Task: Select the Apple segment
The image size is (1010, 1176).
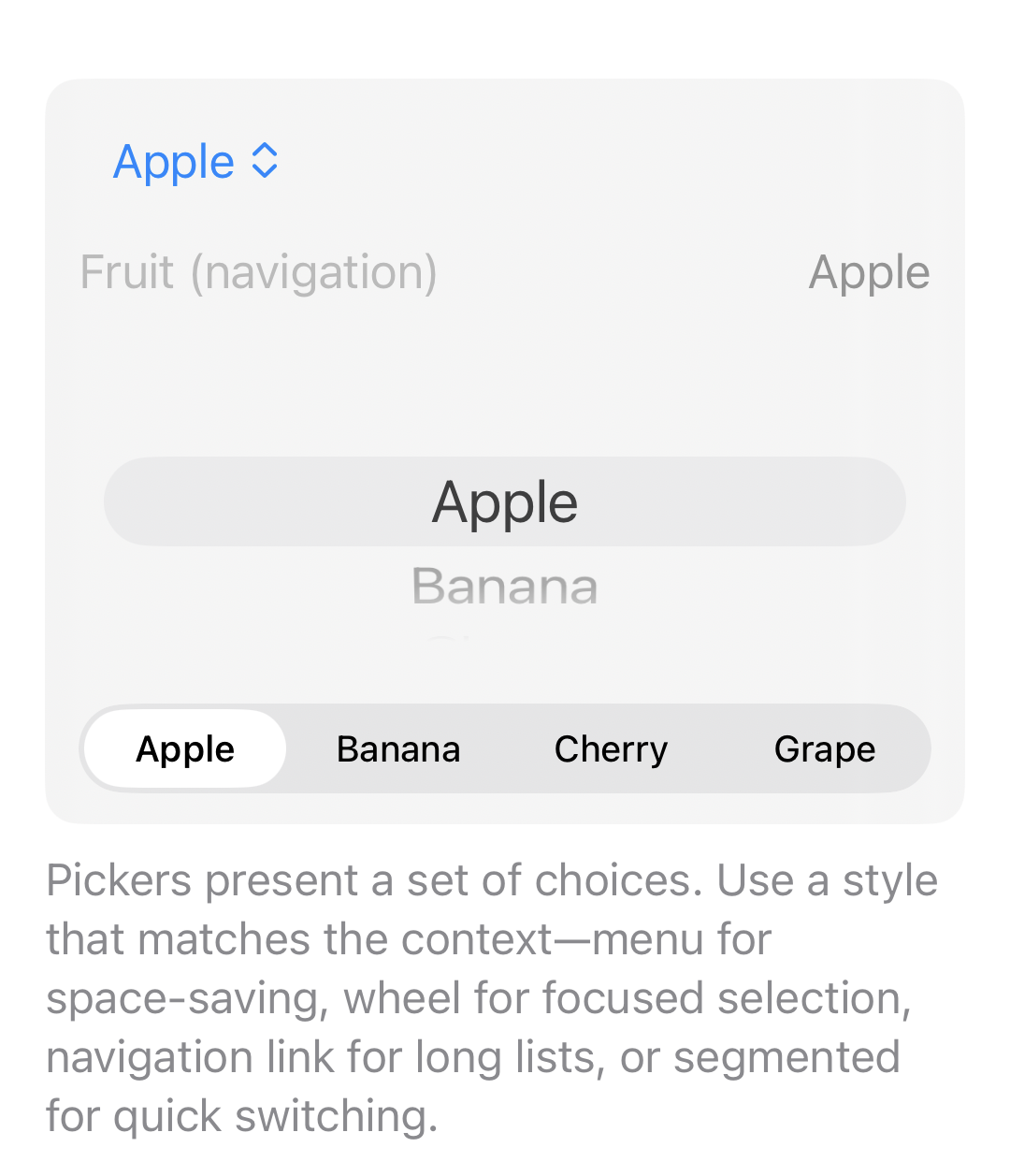Action: (x=185, y=749)
